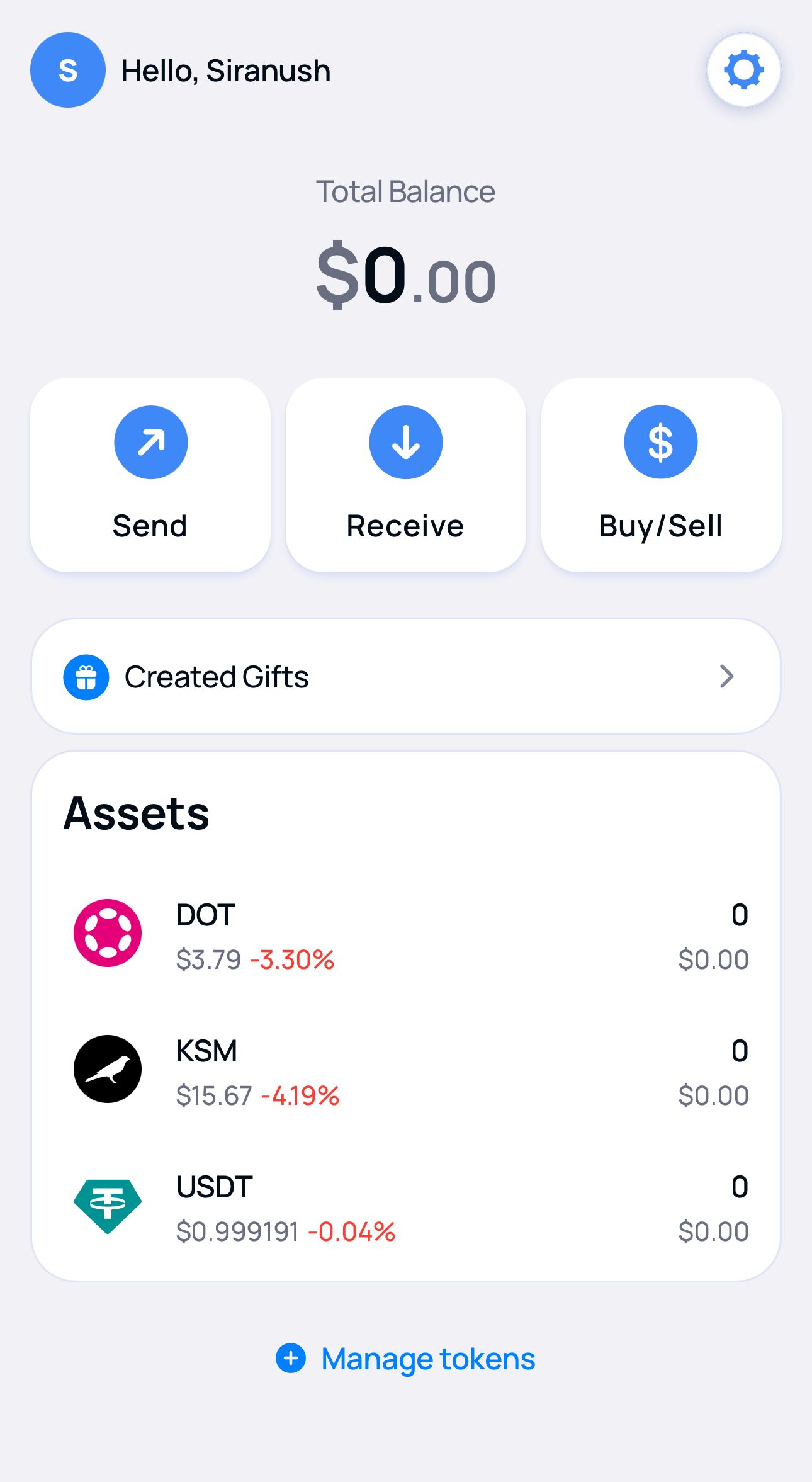Tap the Receive download icon
The width and height of the screenshot is (812, 1482).
[x=405, y=442]
